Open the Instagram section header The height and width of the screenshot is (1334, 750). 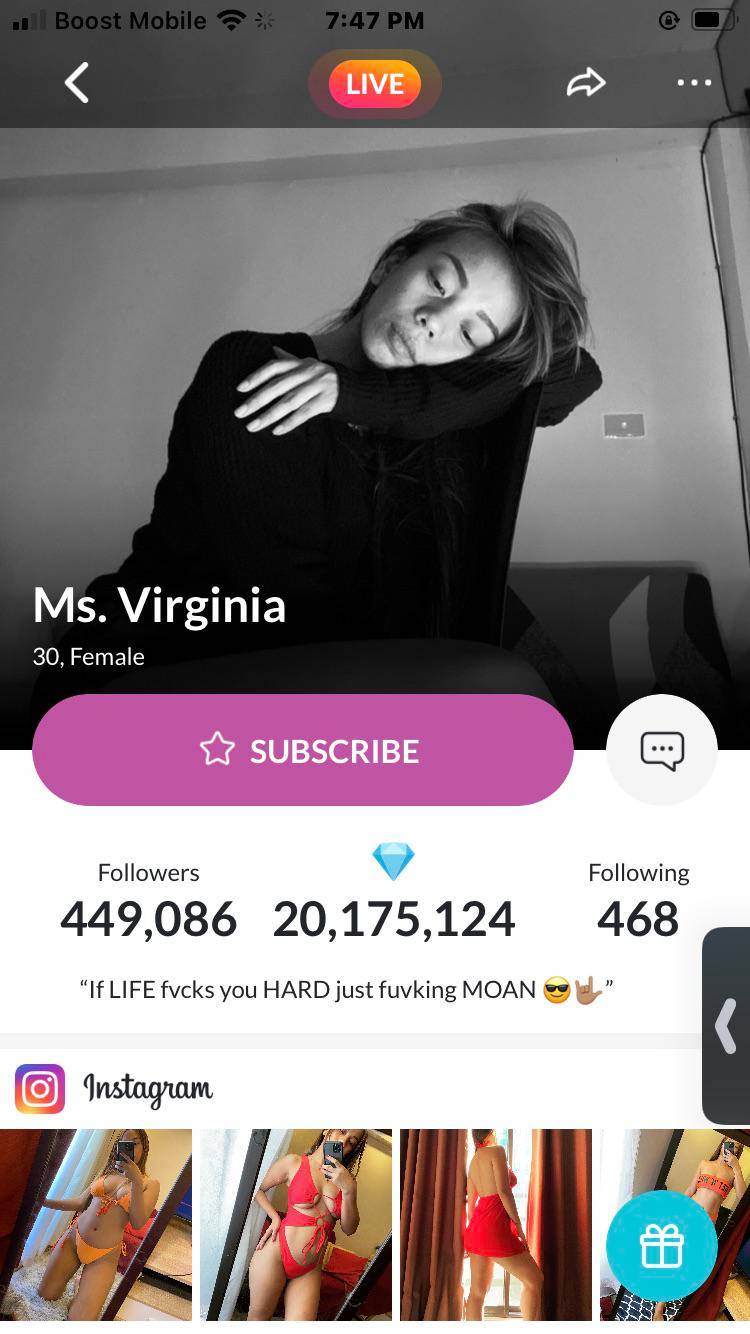tap(115, 1089)
